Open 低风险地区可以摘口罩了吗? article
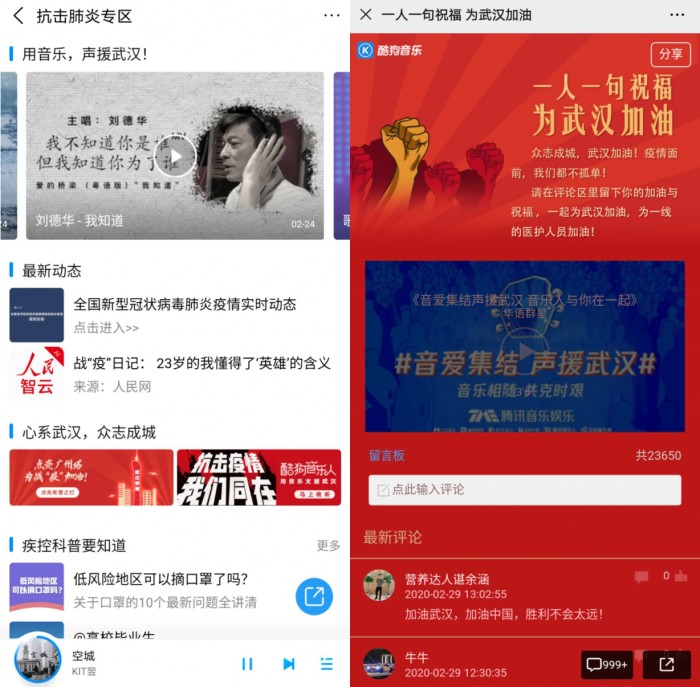The image size is (700, 687). click(160, 579)
